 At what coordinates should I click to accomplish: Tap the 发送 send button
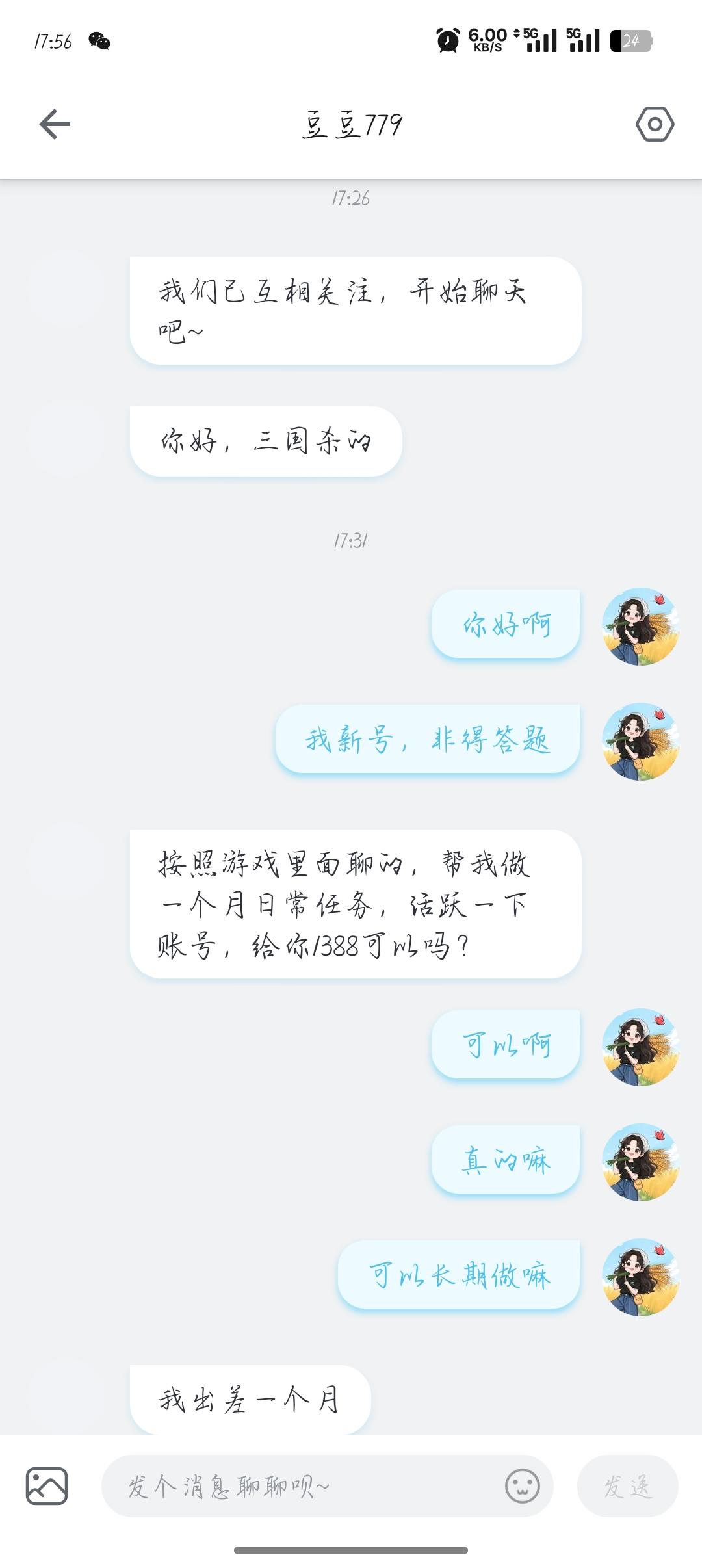[627, 1486]
